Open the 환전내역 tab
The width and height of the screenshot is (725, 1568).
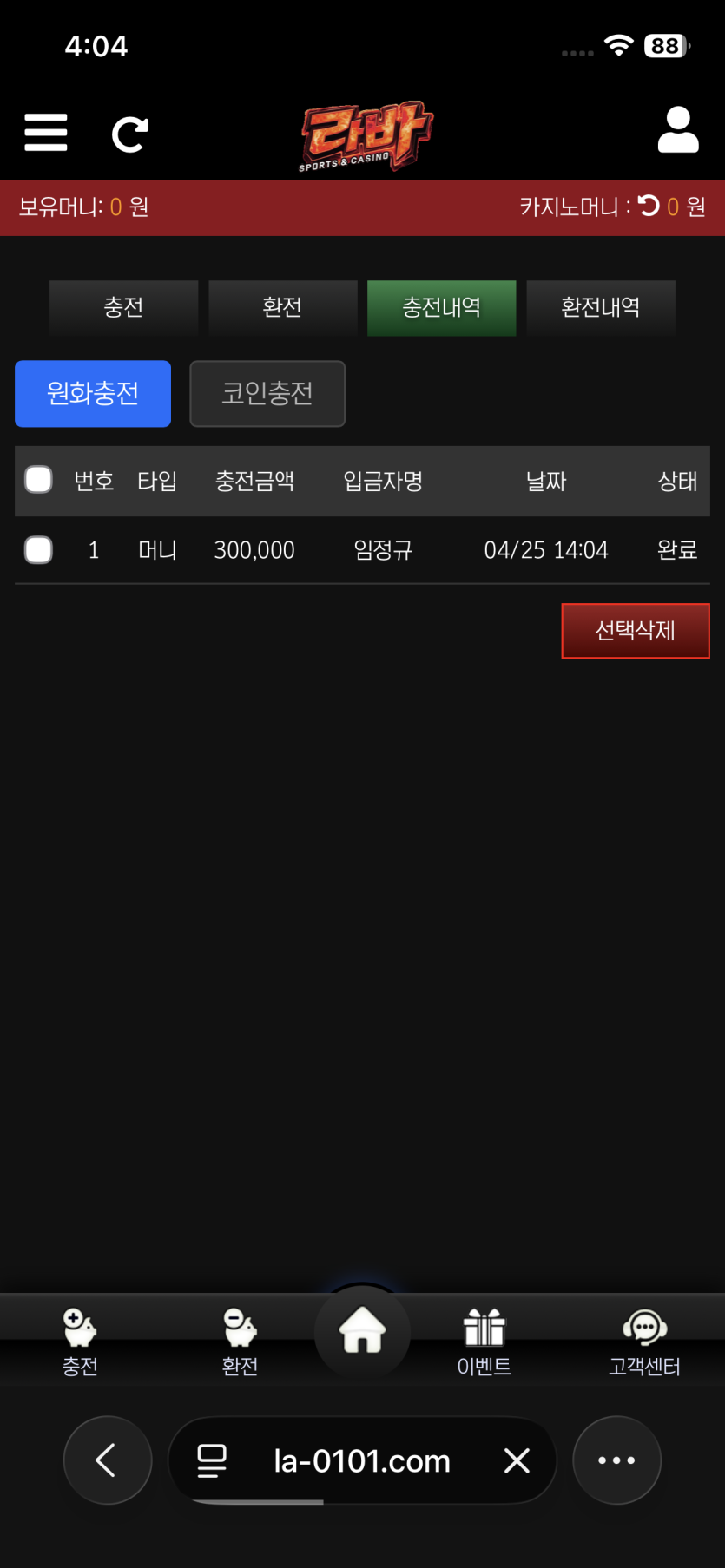point(600,307)
